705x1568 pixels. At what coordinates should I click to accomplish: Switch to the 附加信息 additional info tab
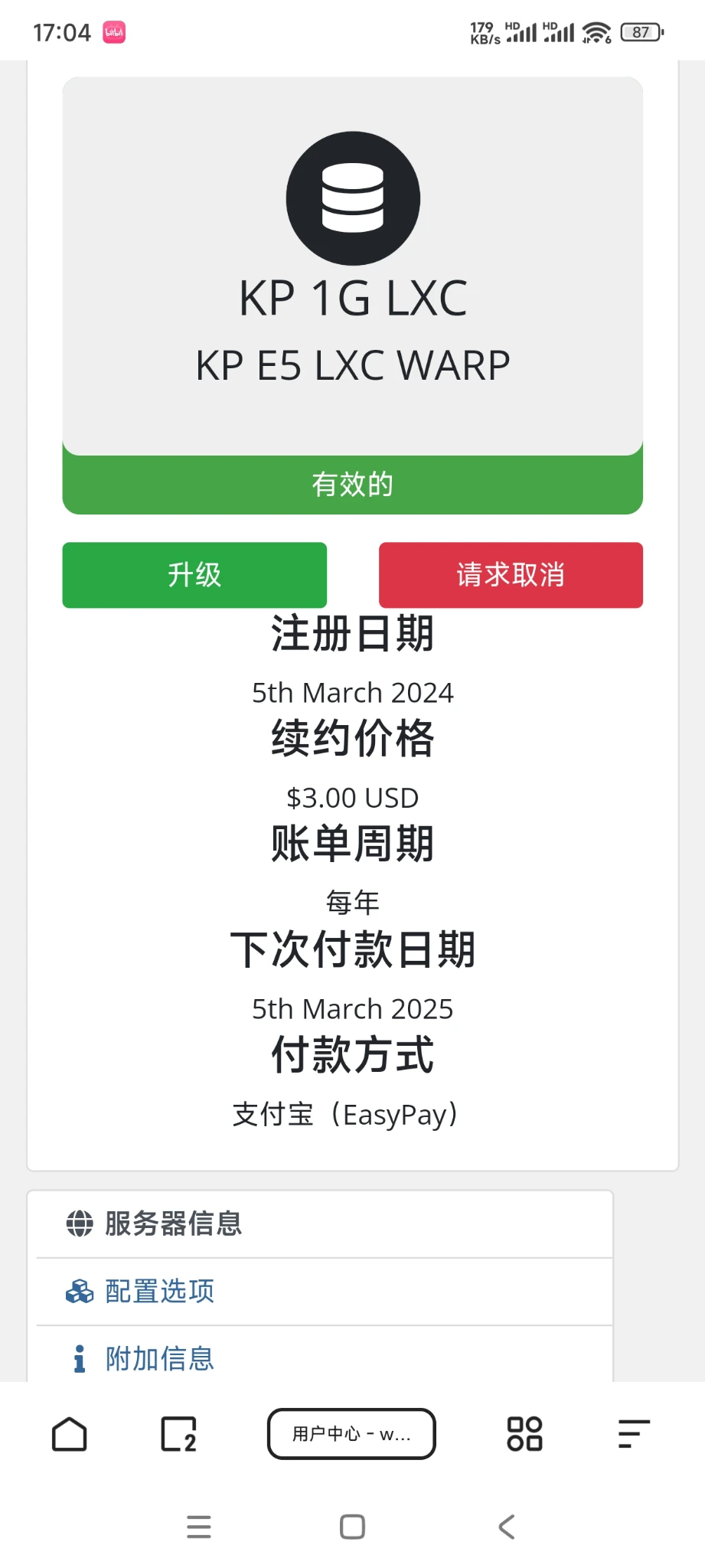[x=159, y=1358]
